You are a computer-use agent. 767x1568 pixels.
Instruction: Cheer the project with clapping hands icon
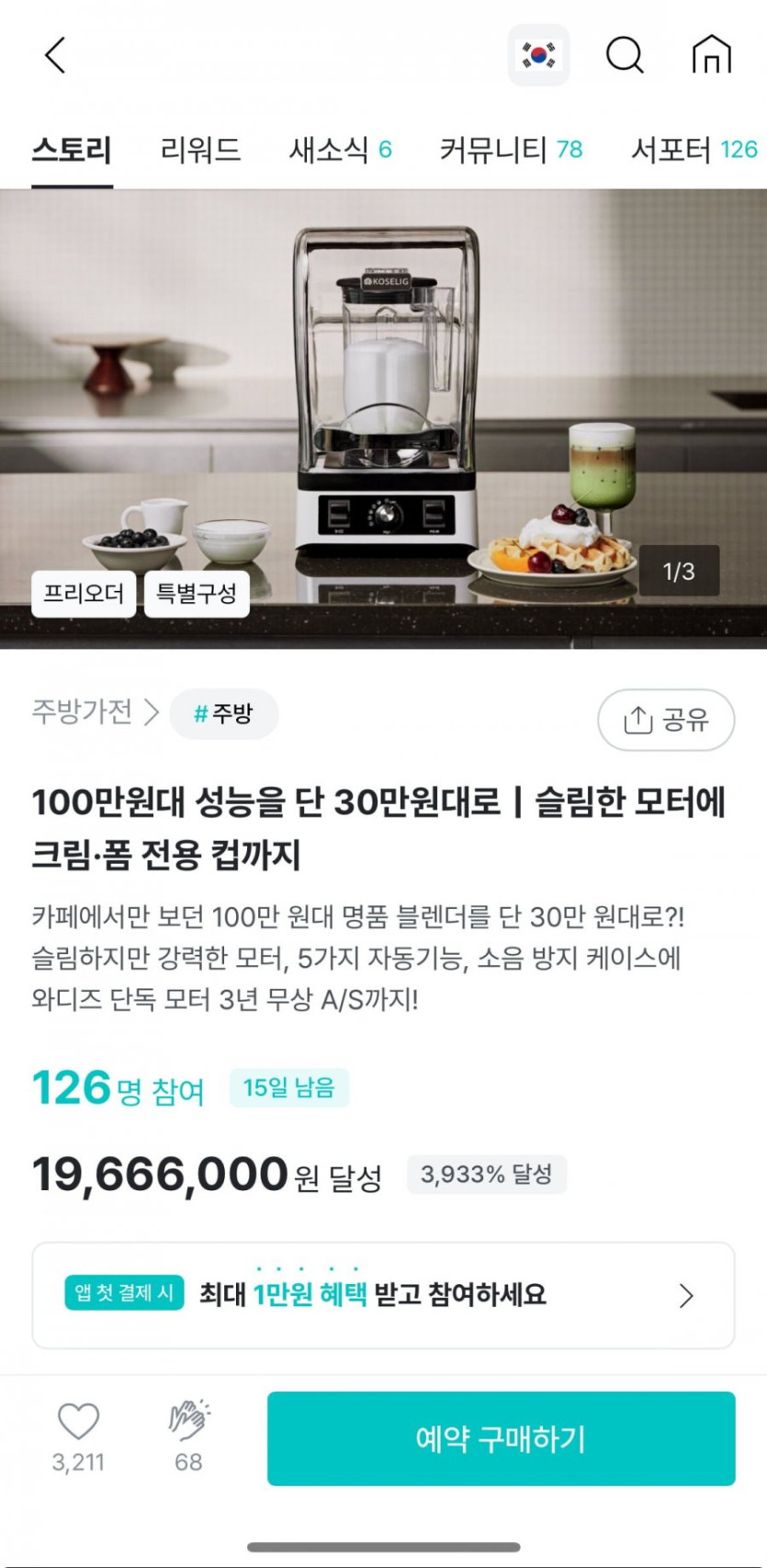point(188,1422)
